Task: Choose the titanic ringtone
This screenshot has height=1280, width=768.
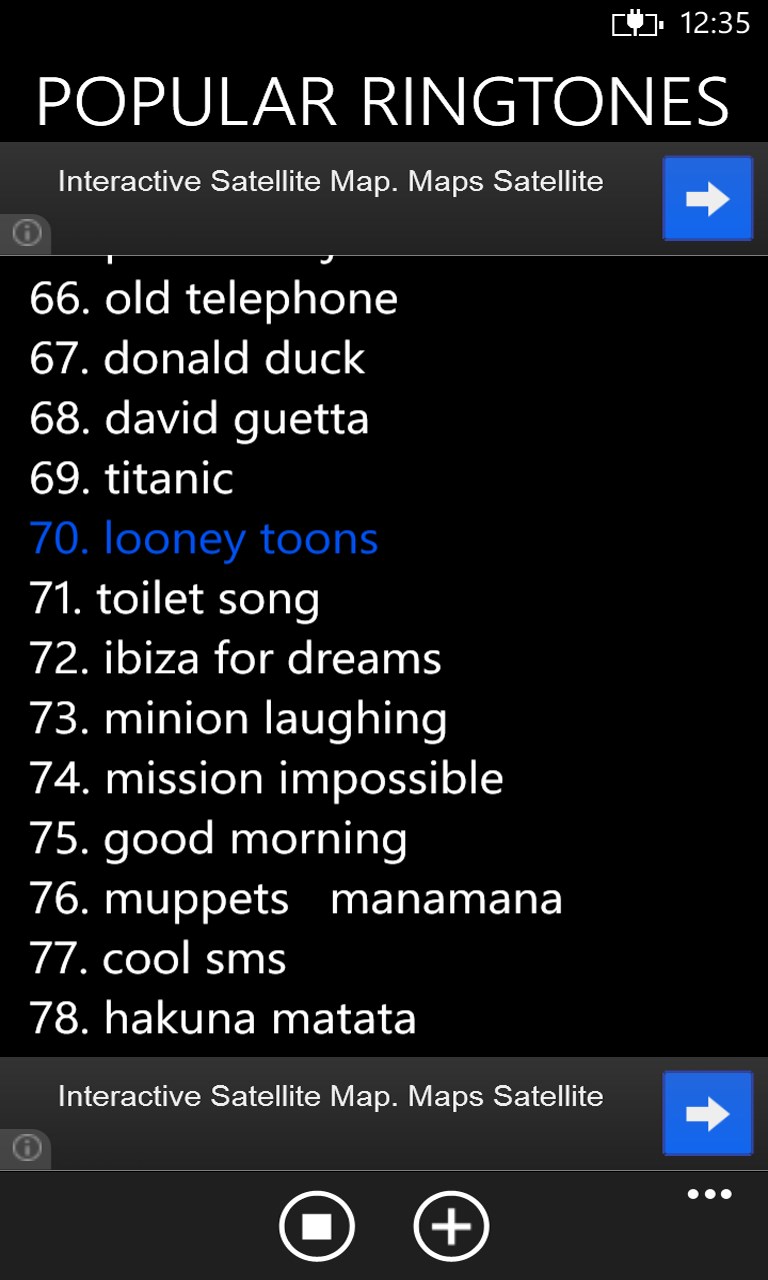Action: [132, 479]
